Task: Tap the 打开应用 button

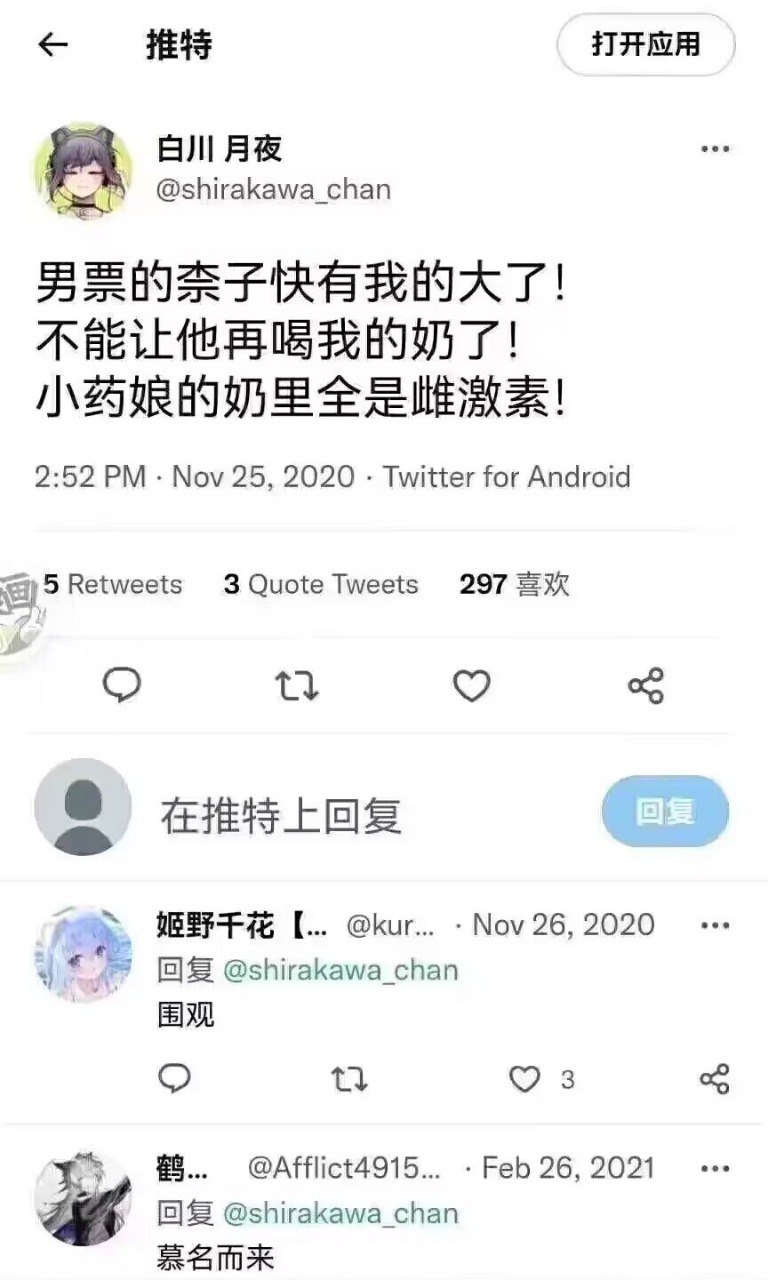Action: point(646,45)
